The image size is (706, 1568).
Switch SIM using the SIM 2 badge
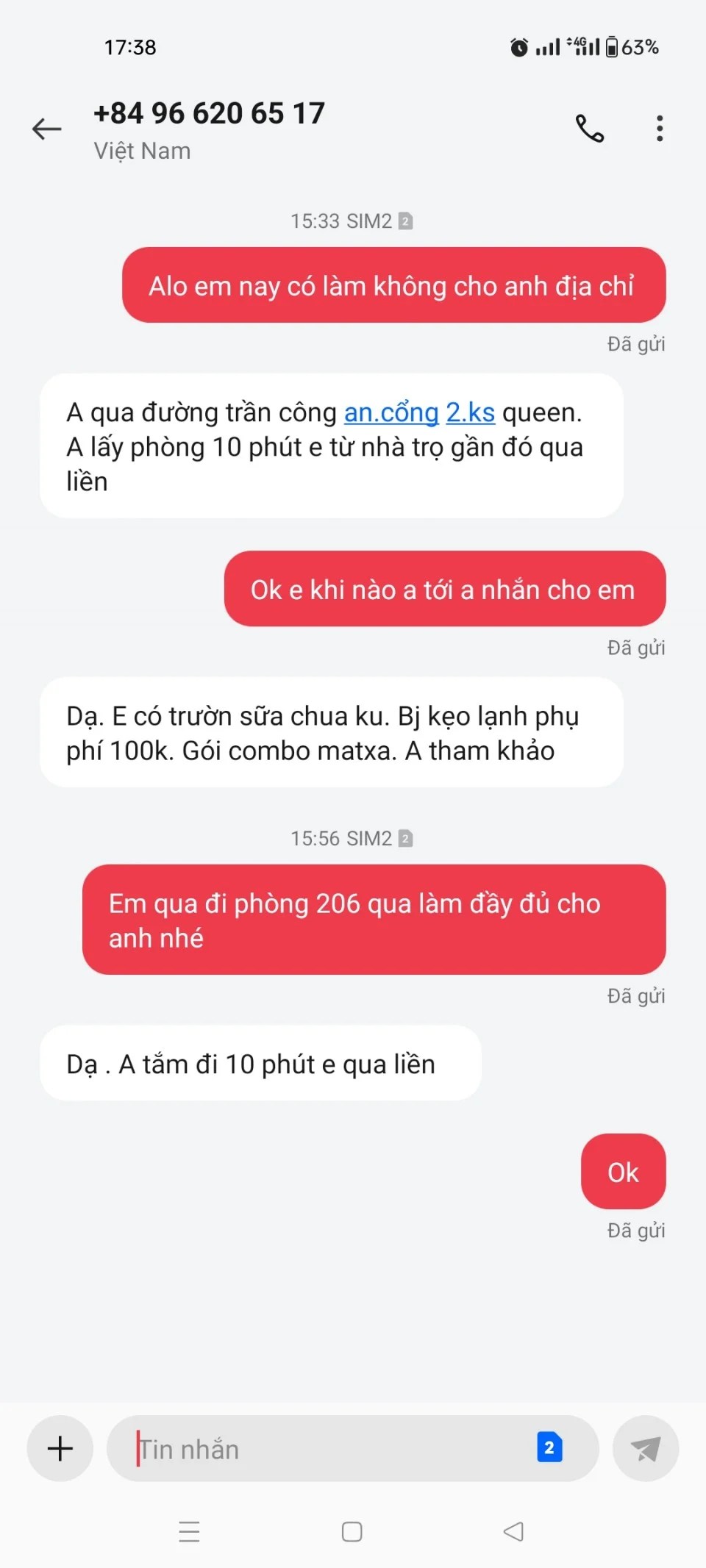pyautogui.click(x=549, y=1448)
